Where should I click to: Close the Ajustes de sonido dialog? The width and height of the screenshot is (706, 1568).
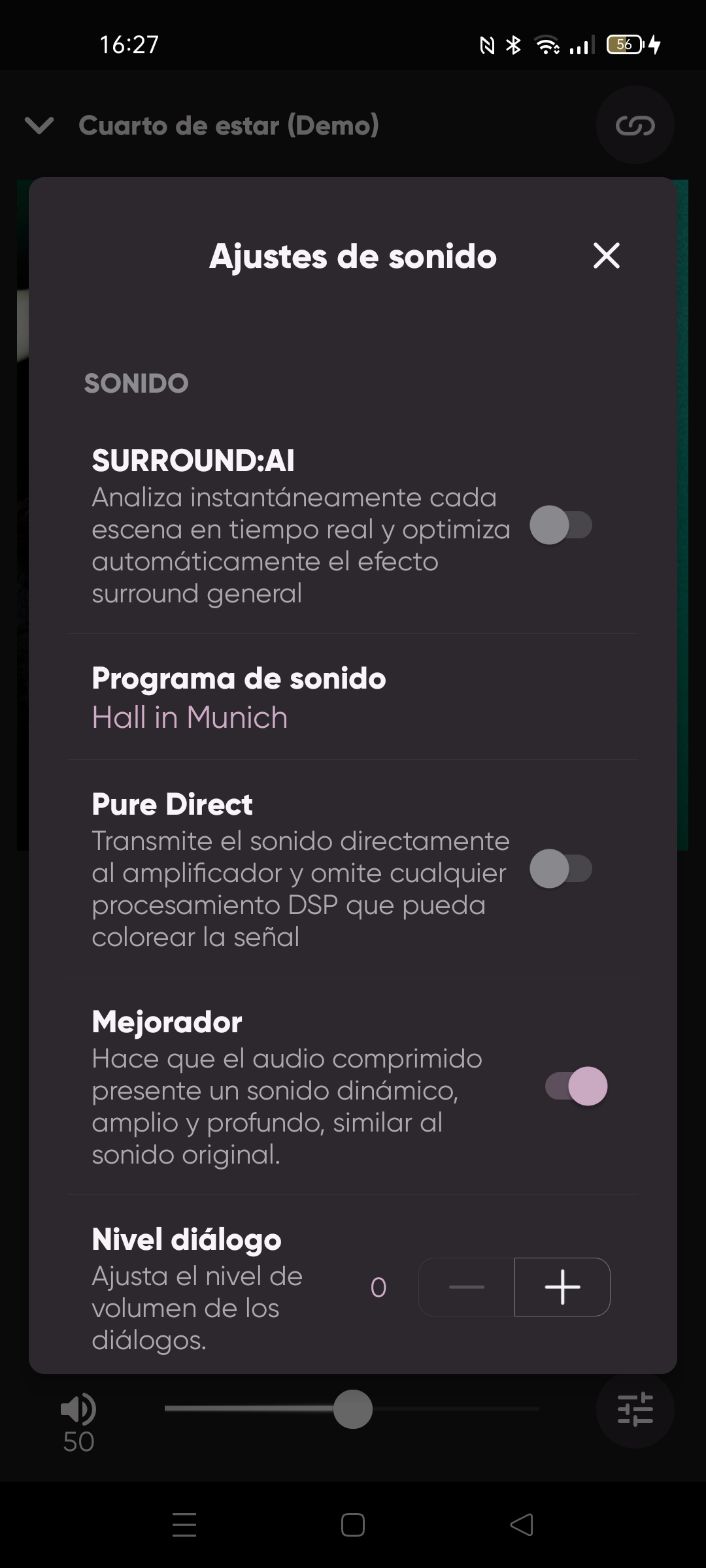(x=606, y=255)
